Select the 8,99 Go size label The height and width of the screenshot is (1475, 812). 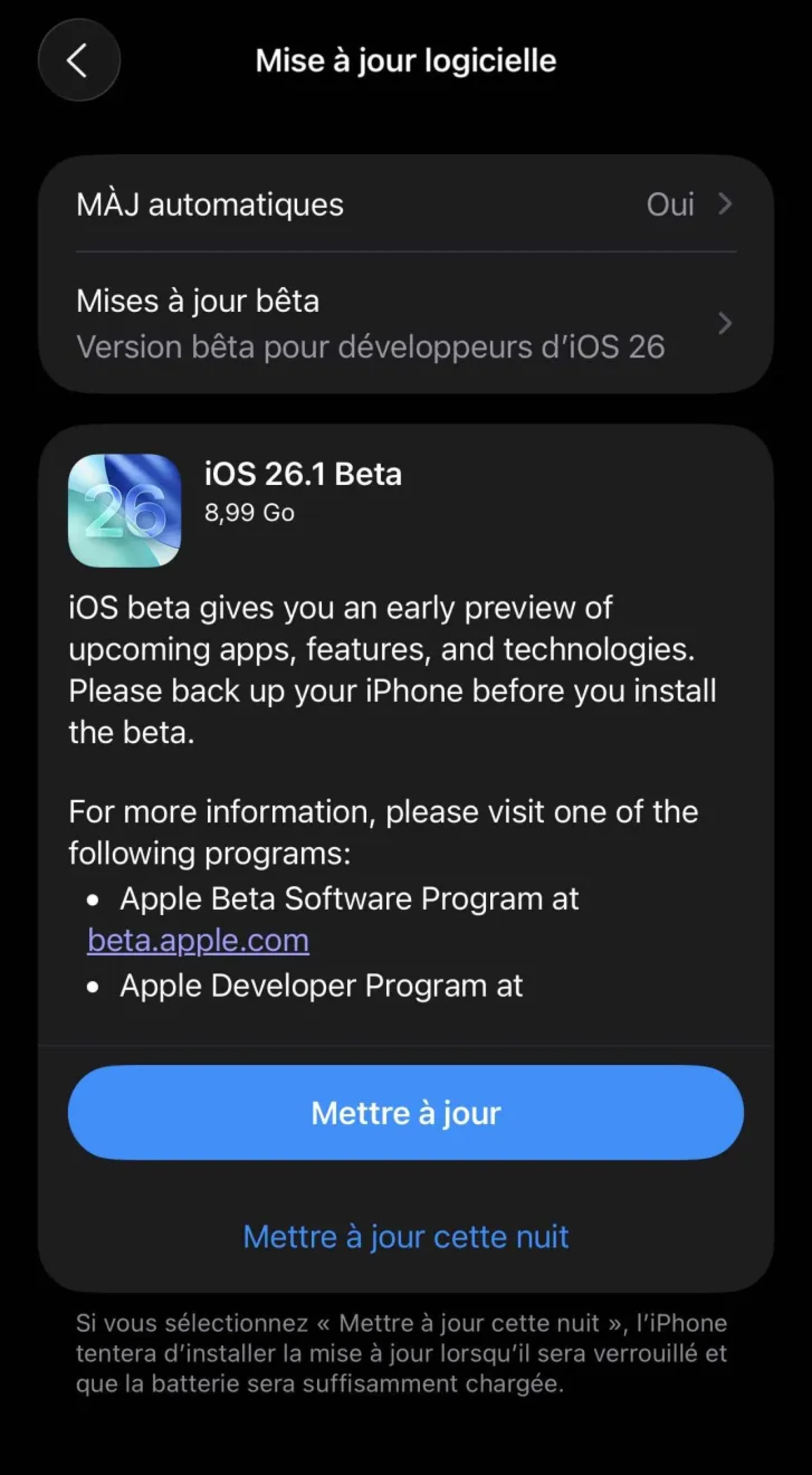[x=249, y=513]
